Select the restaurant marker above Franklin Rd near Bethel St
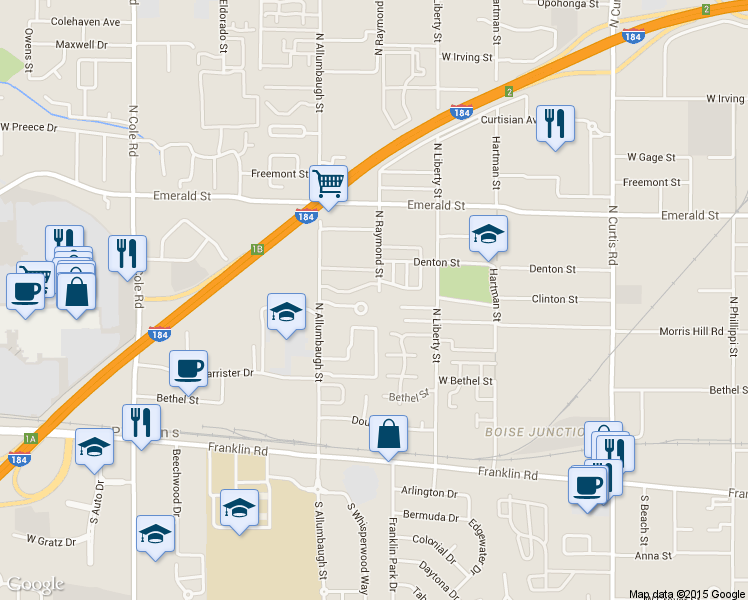Viewport: 748px width, 600px height. [x=141, y=427]
